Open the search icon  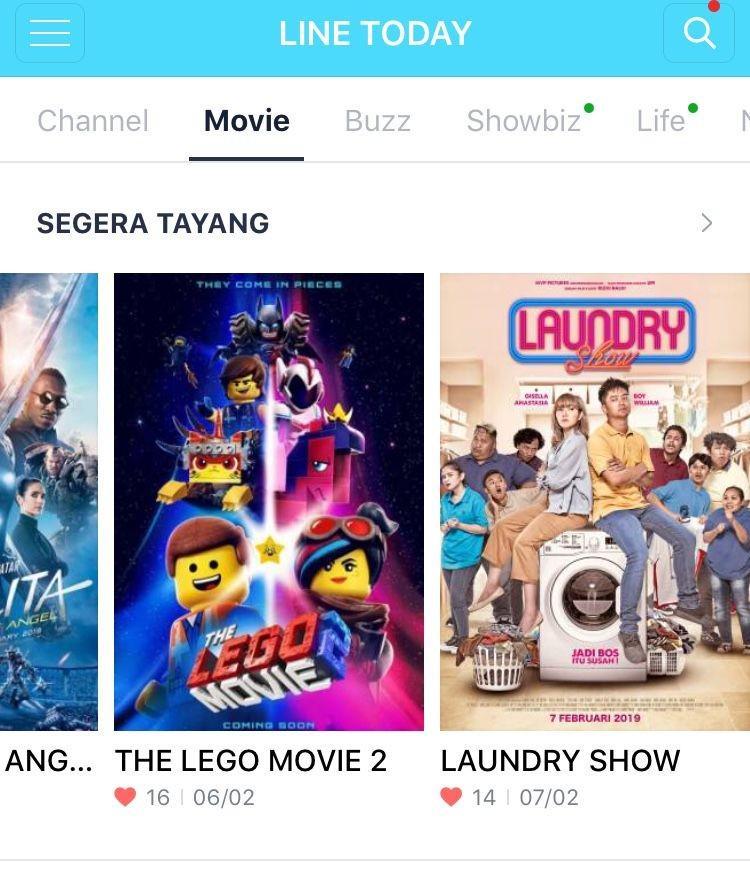pyautogui.click(x=699, y=33)
